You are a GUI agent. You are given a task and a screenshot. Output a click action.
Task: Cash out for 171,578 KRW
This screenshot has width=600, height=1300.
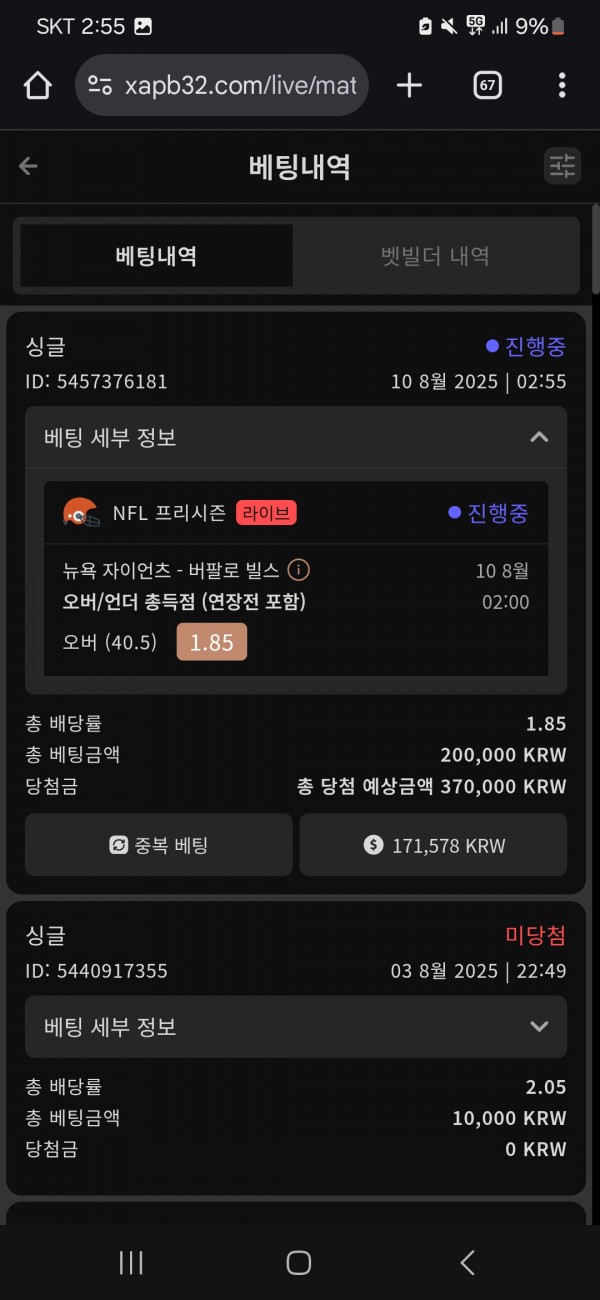coord(433,845)
